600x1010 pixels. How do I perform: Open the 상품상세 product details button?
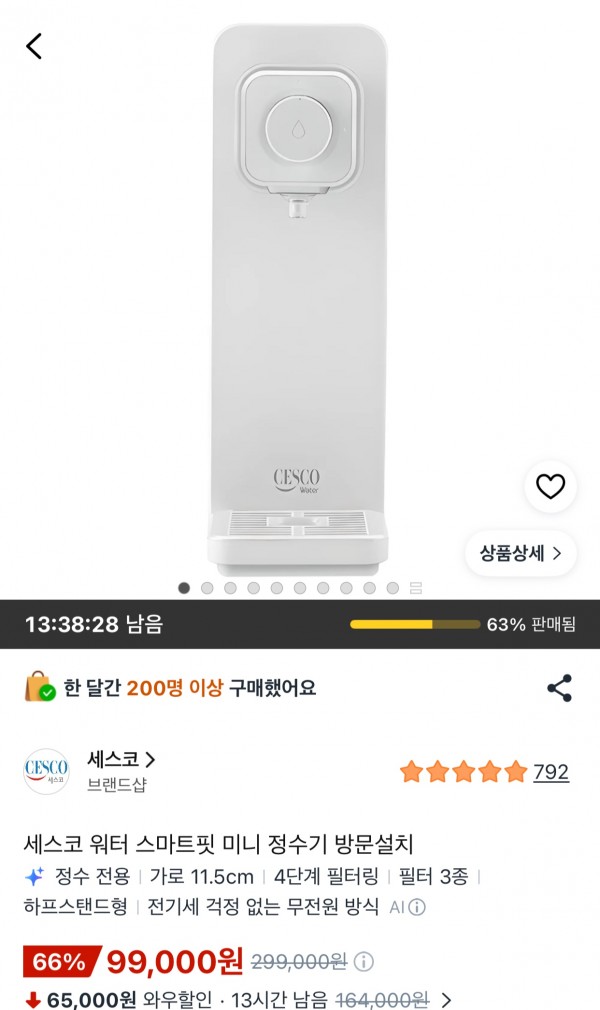(x=521, y=553)
